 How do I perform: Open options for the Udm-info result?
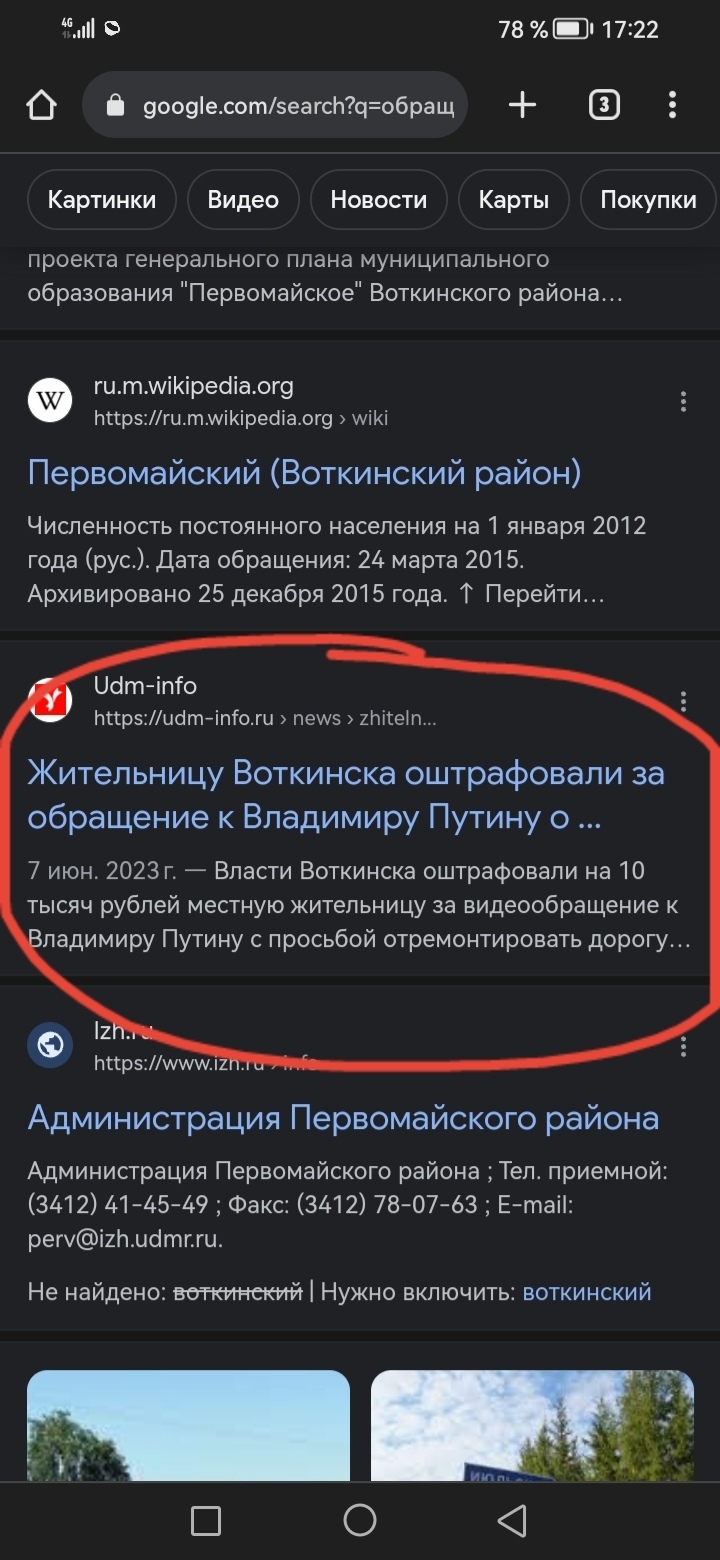click(x=683, y=702)
